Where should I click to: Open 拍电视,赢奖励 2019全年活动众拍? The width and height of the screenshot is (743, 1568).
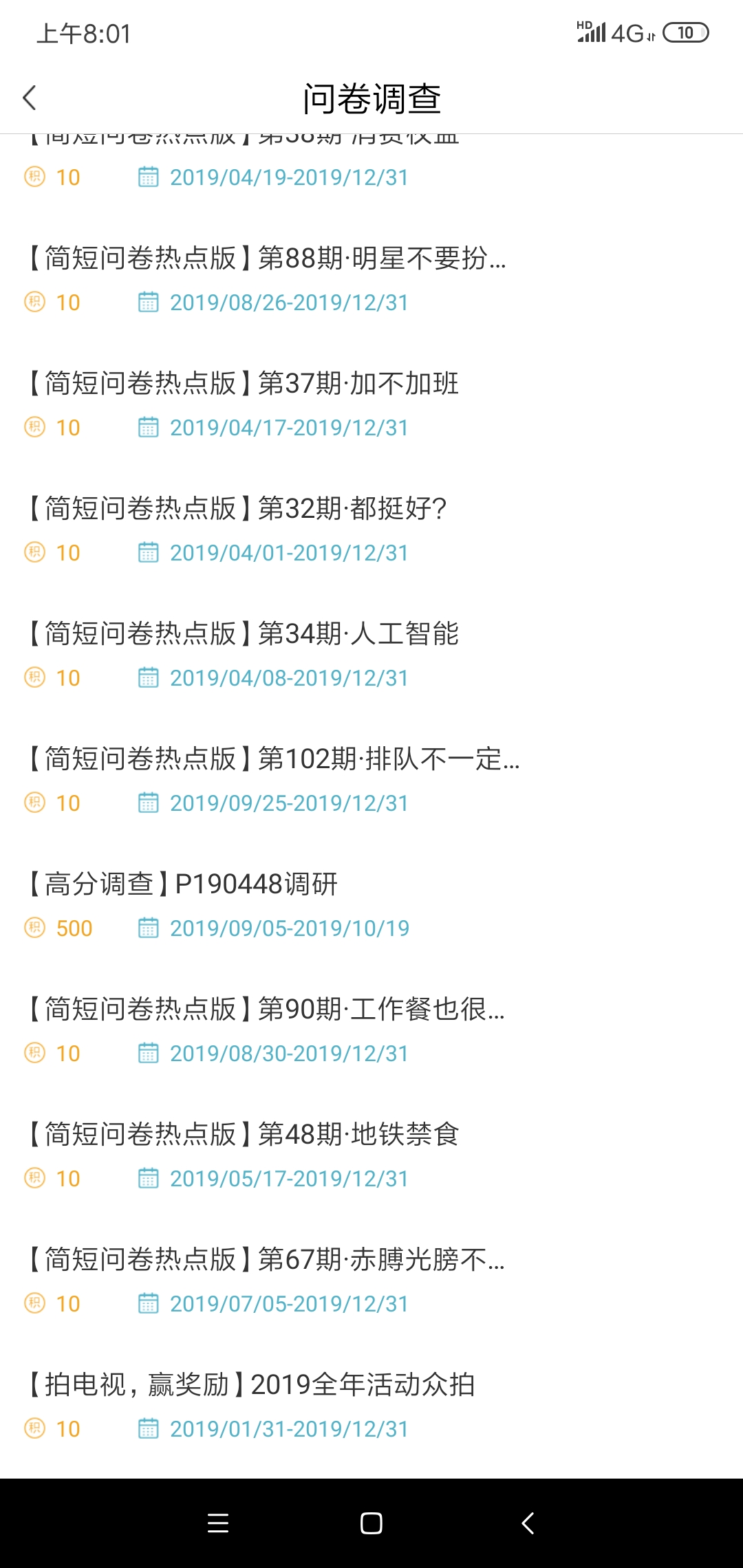(x=250, y=1386)
